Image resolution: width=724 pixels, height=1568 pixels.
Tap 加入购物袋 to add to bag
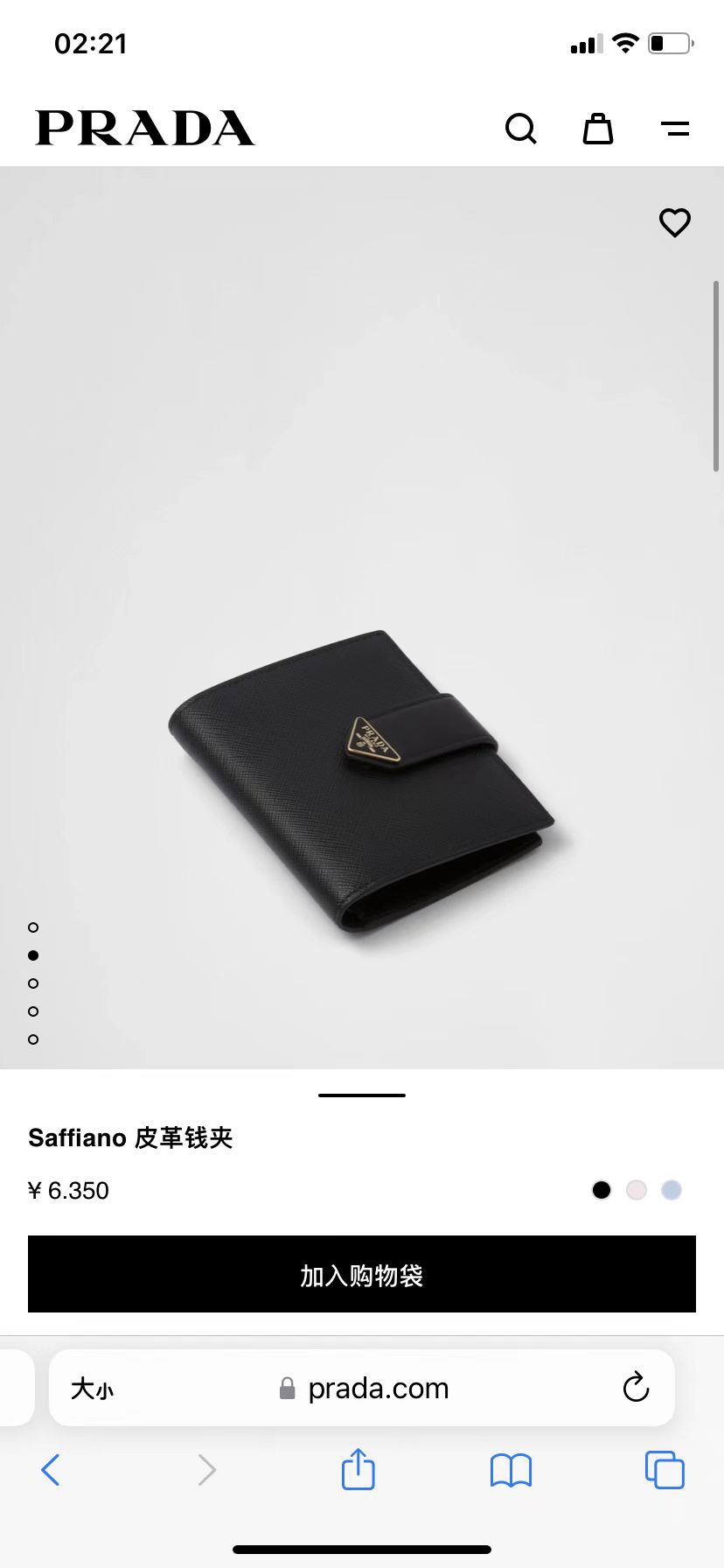[x=362, y=1274]
